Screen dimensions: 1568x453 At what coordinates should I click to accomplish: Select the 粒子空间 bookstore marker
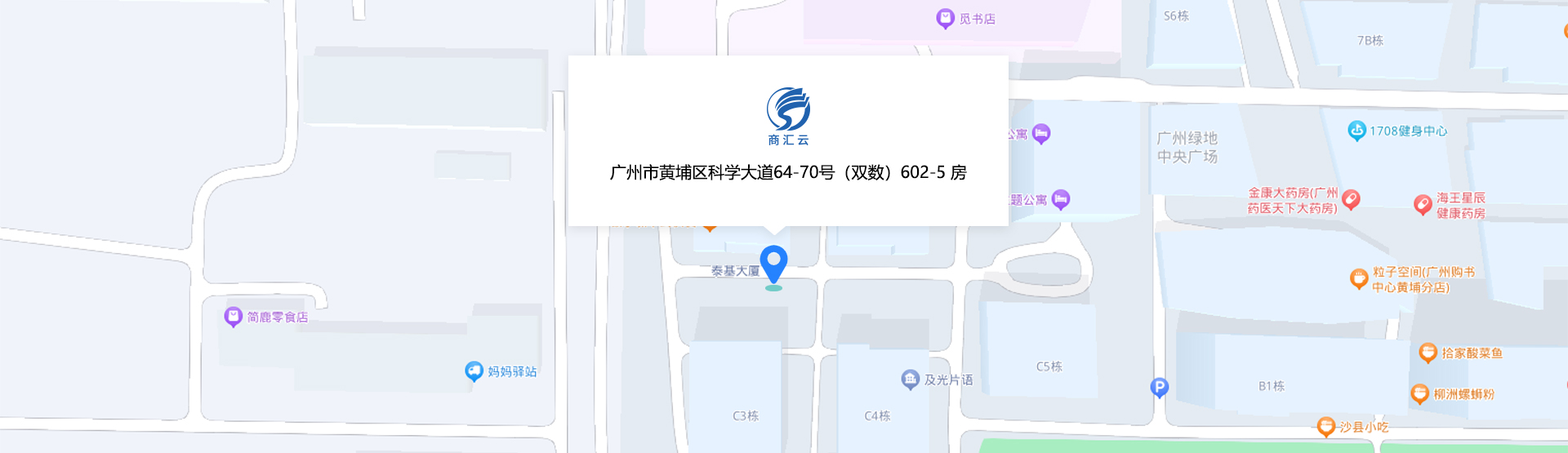coord(1358,279)
